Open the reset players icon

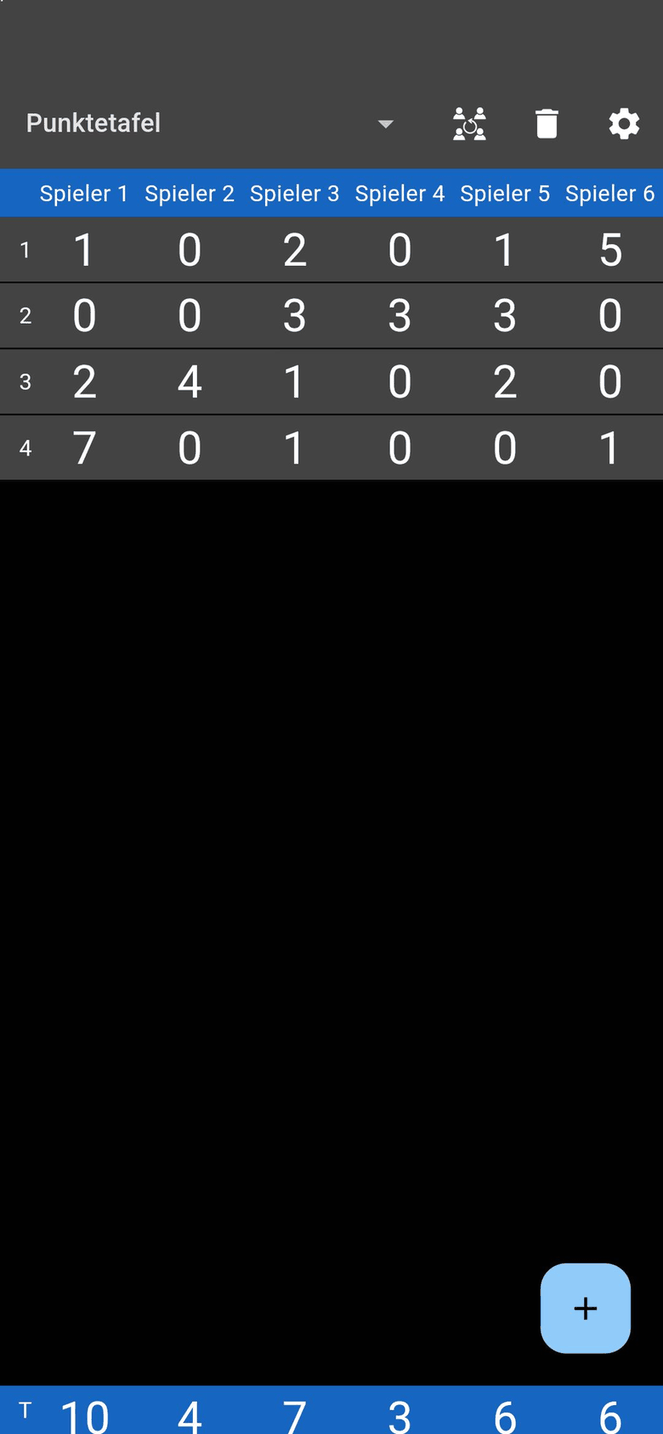tap(469, 124)
